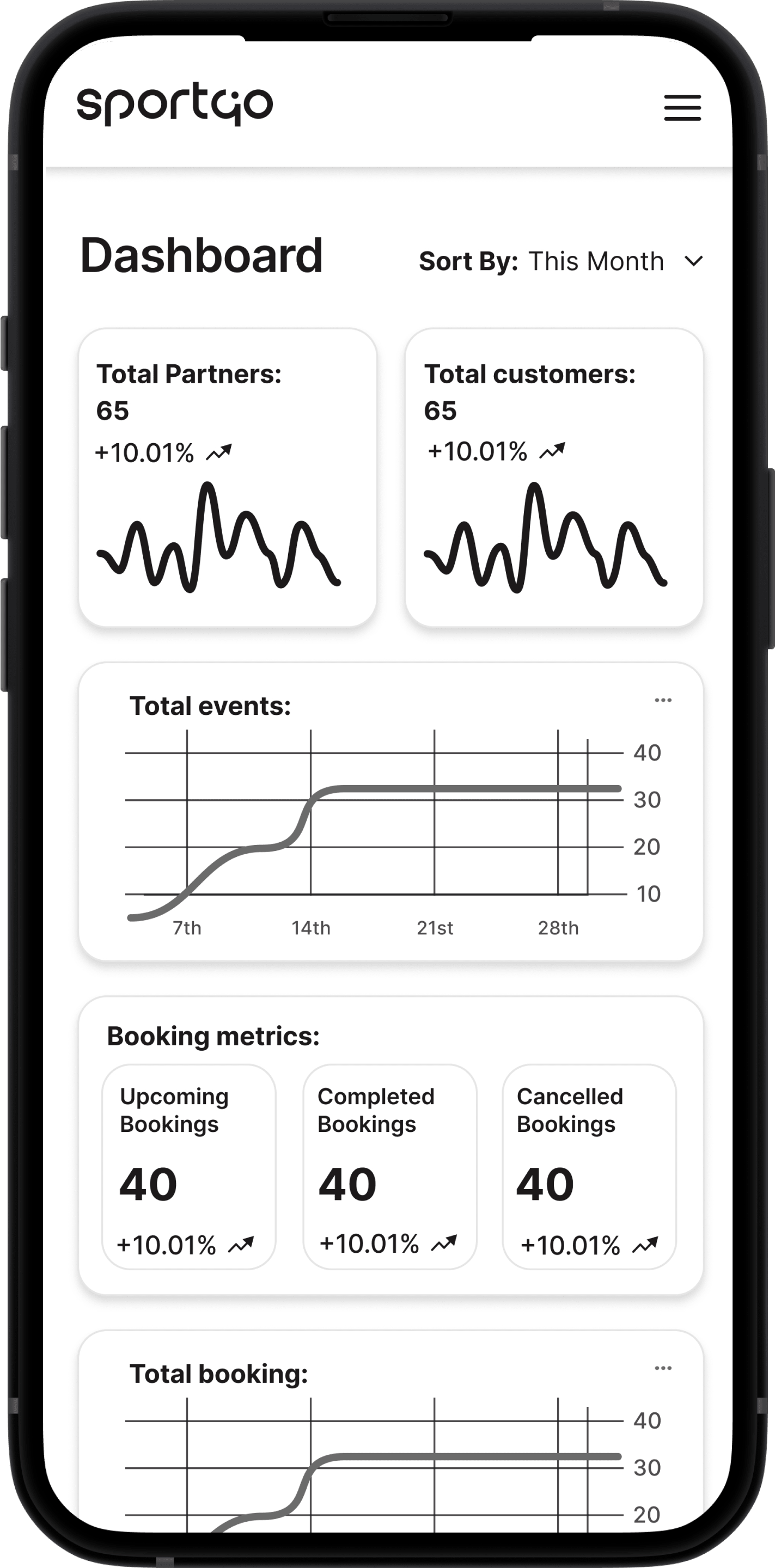View Completed Bookings details

[389, 1166]
